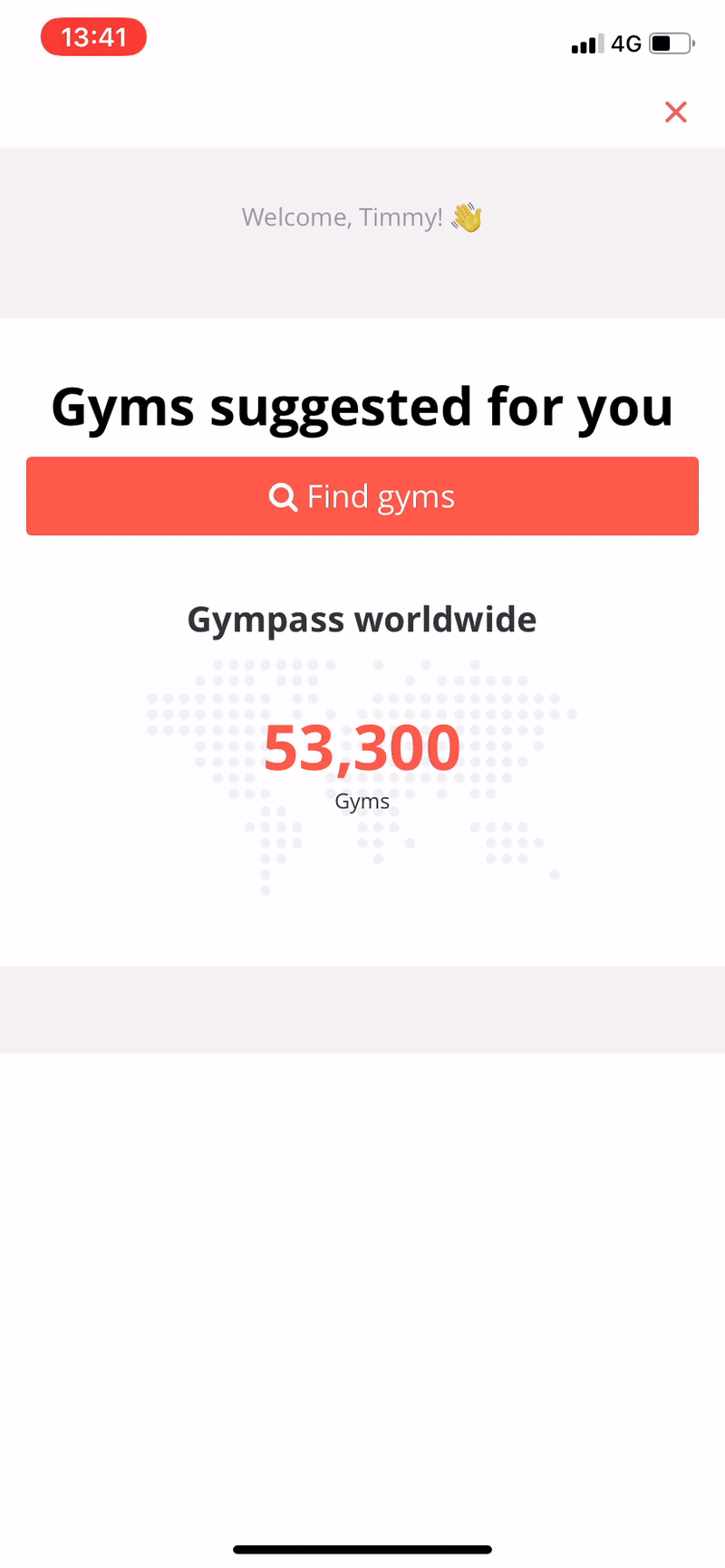
Task: Close the welcome screen with the X
Action: click(x=676, y=112)
